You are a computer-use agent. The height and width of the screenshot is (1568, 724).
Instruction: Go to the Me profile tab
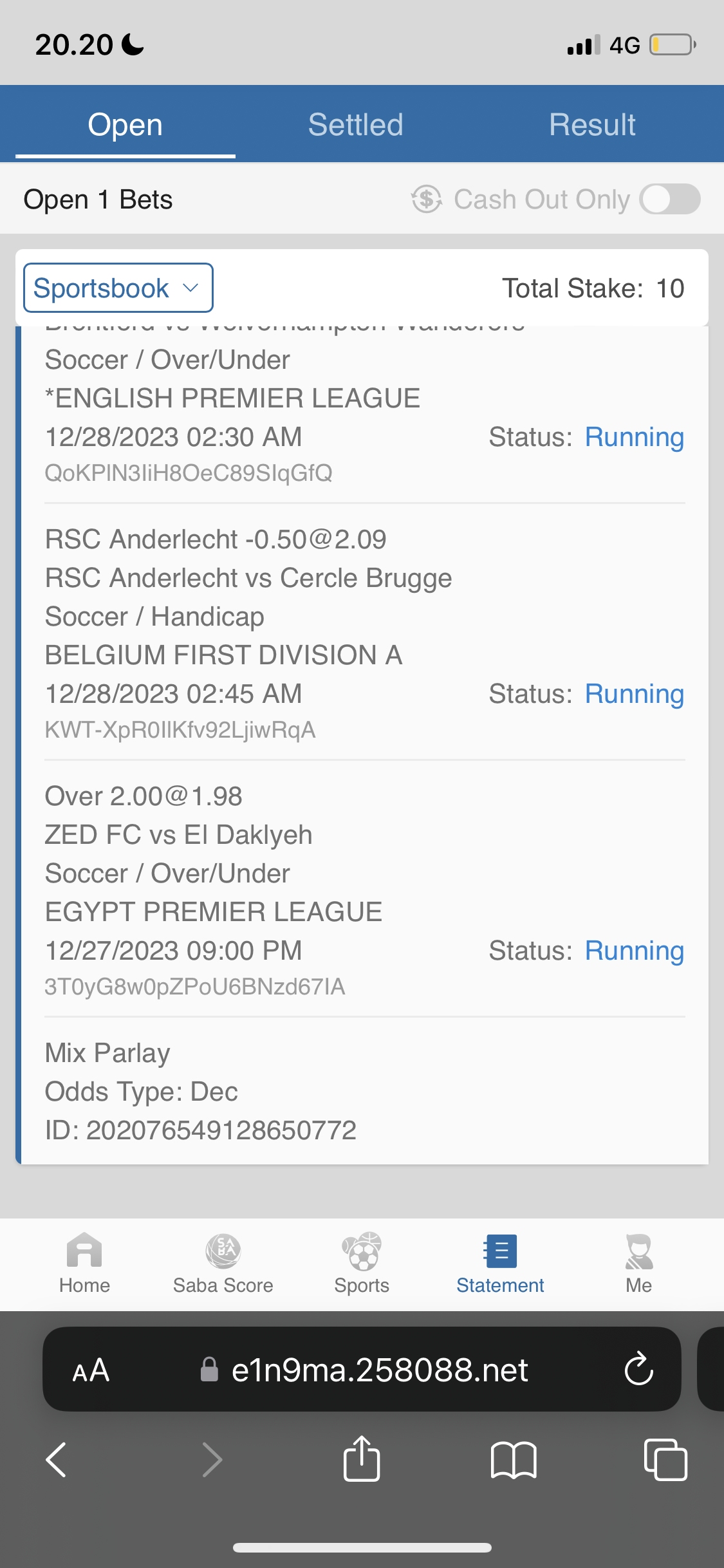(638, 1263)
